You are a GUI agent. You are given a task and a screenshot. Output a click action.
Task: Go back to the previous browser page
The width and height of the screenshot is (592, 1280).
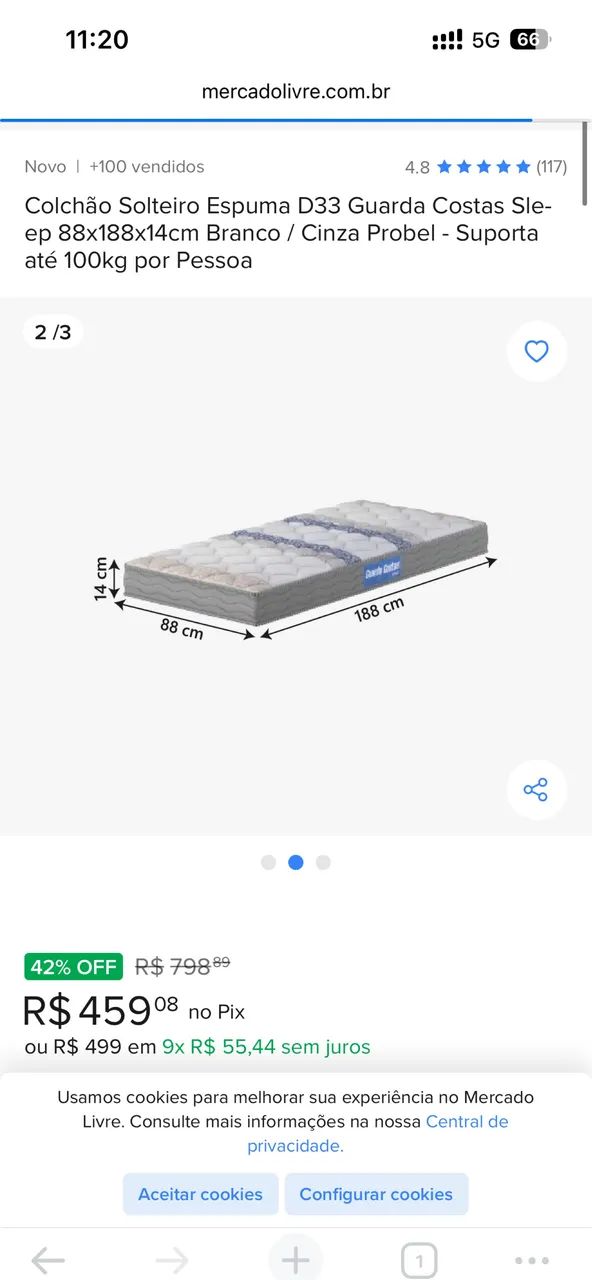click(x=48, y=1260)
